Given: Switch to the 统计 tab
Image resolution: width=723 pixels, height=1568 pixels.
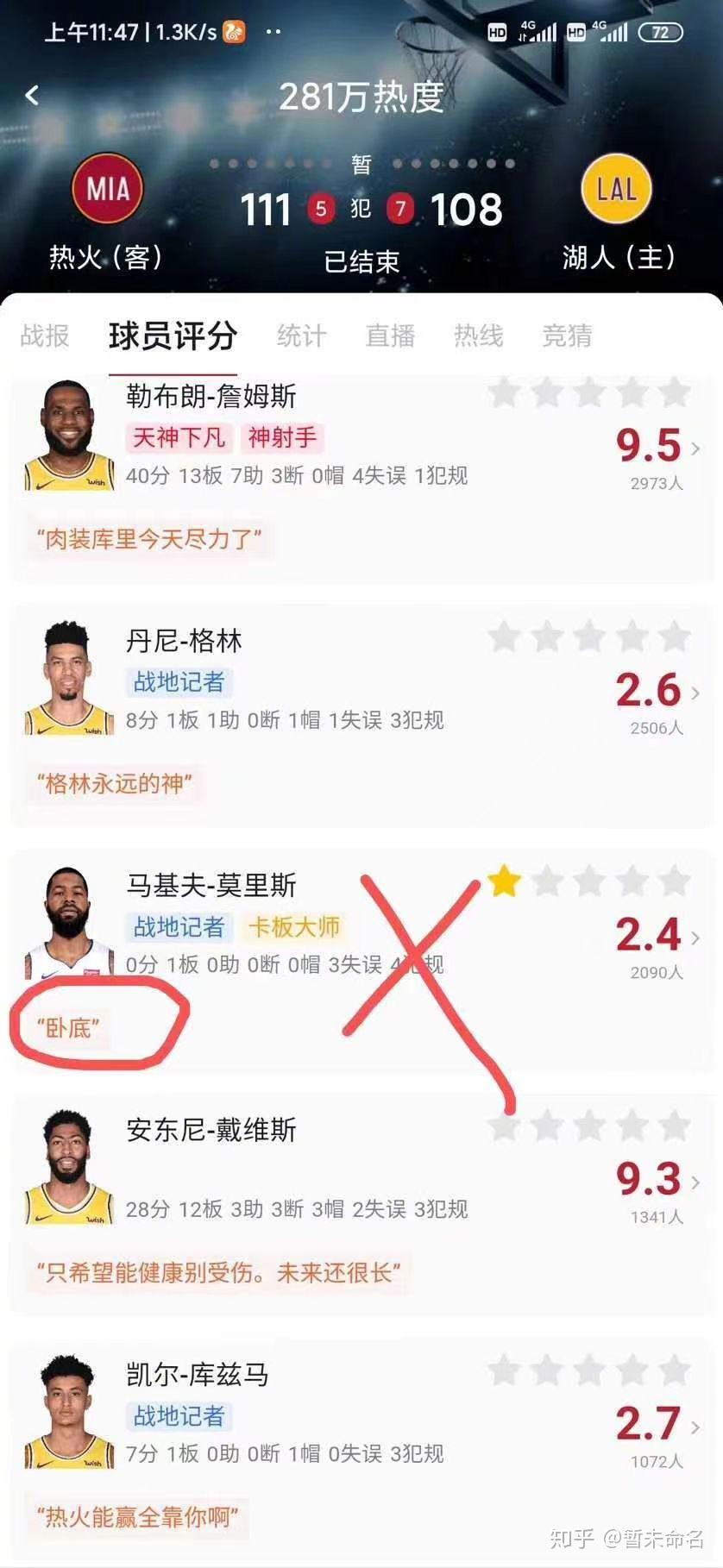Looking at the screenshot, I should (301, 336).
